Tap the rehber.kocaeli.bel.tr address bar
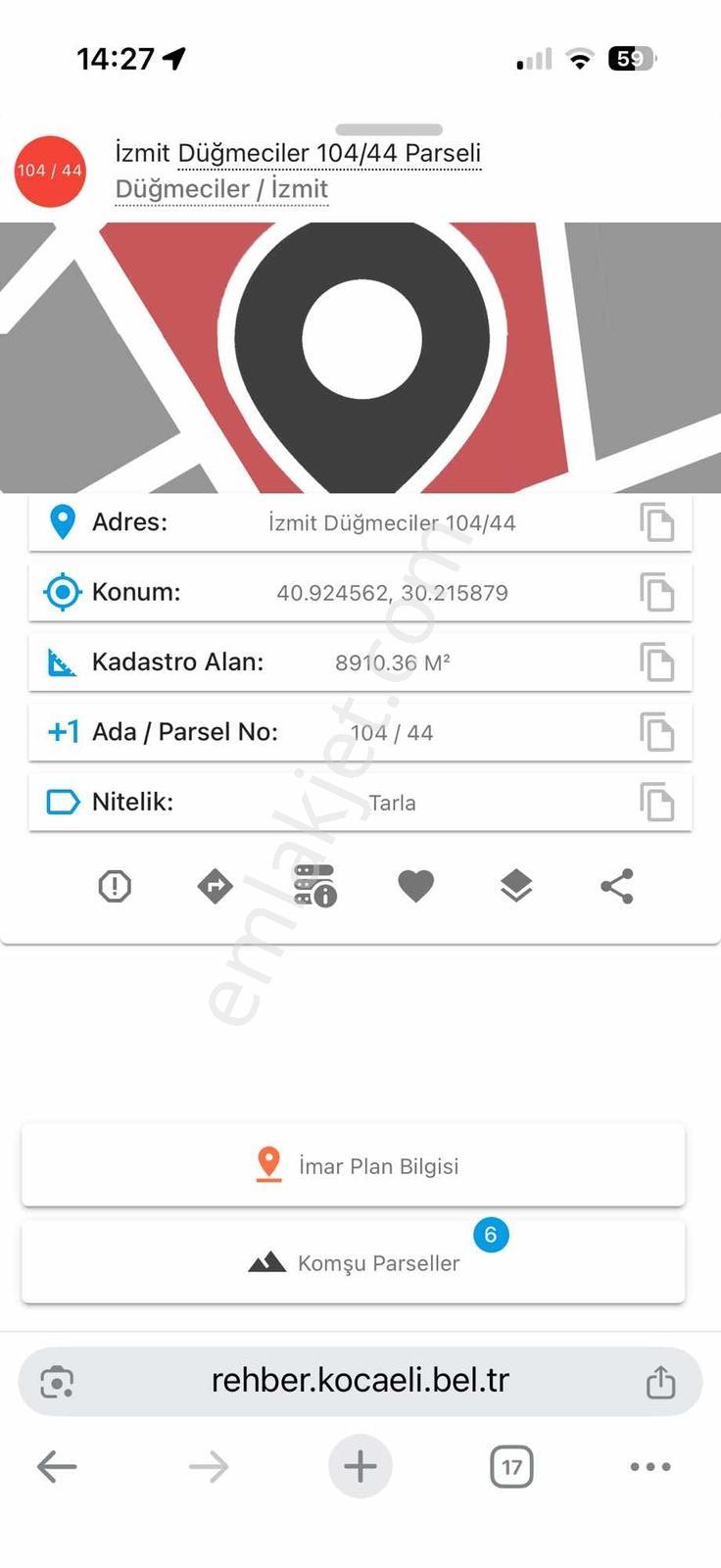The image size is (721, 1568). (360, 1381)
